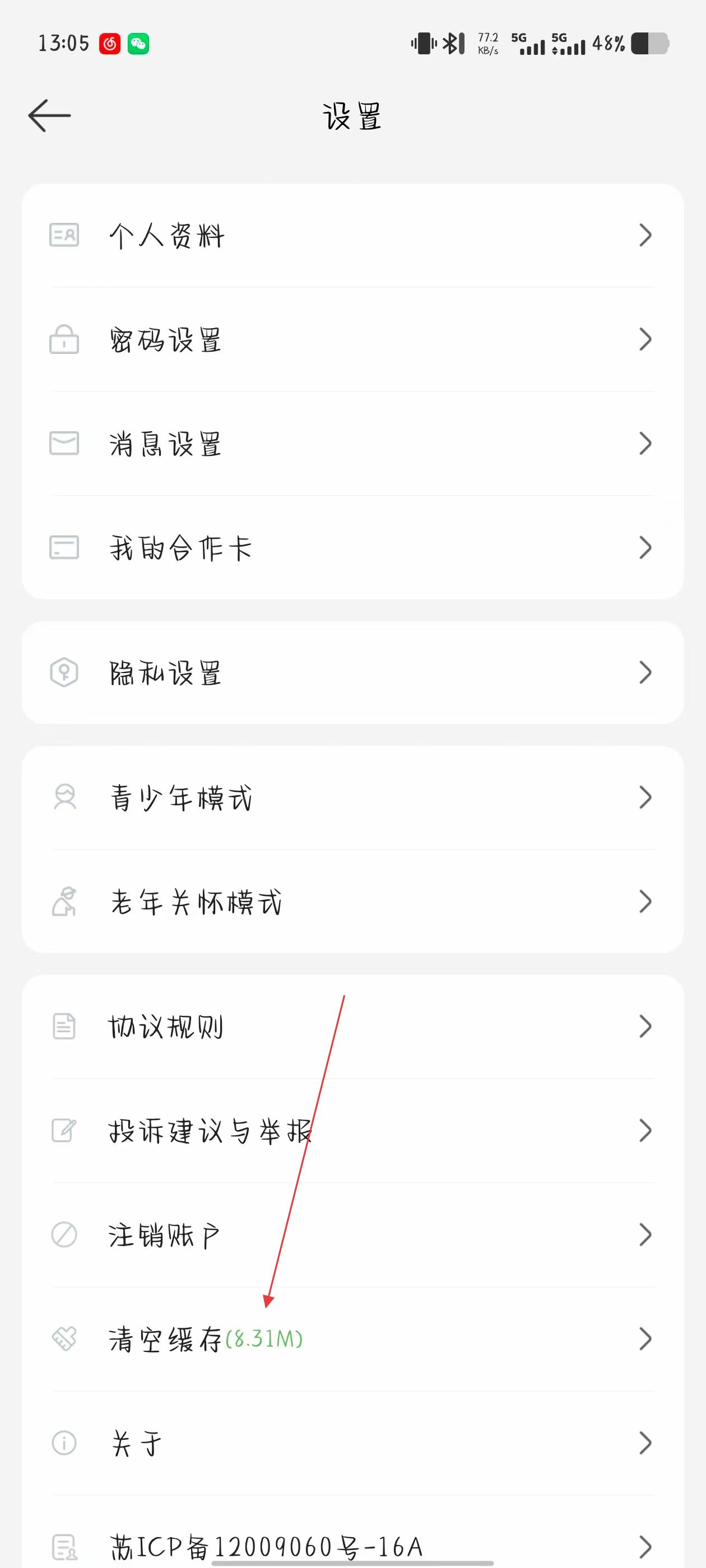Open the 关于 about page

tap(352, 1443)
